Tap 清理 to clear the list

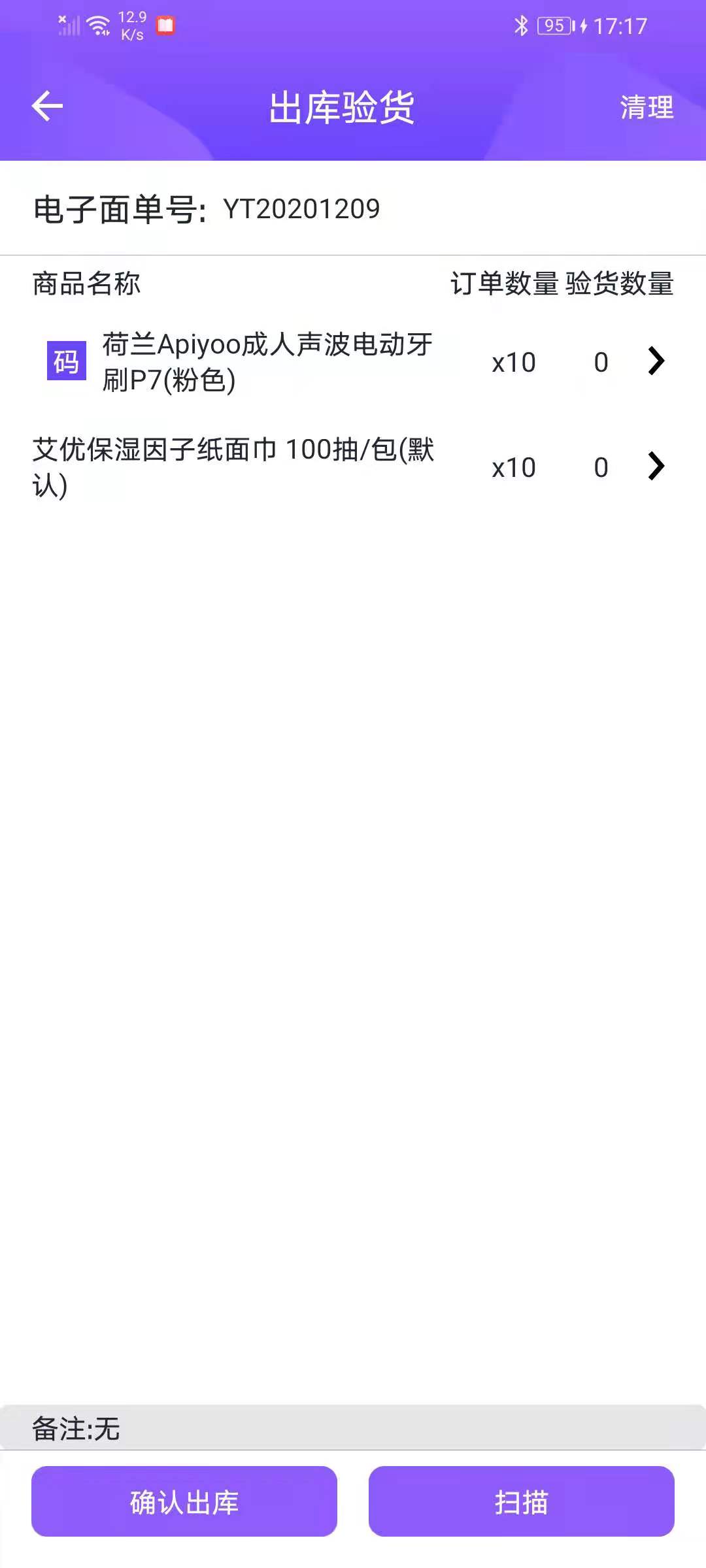[x=645, y=108]
